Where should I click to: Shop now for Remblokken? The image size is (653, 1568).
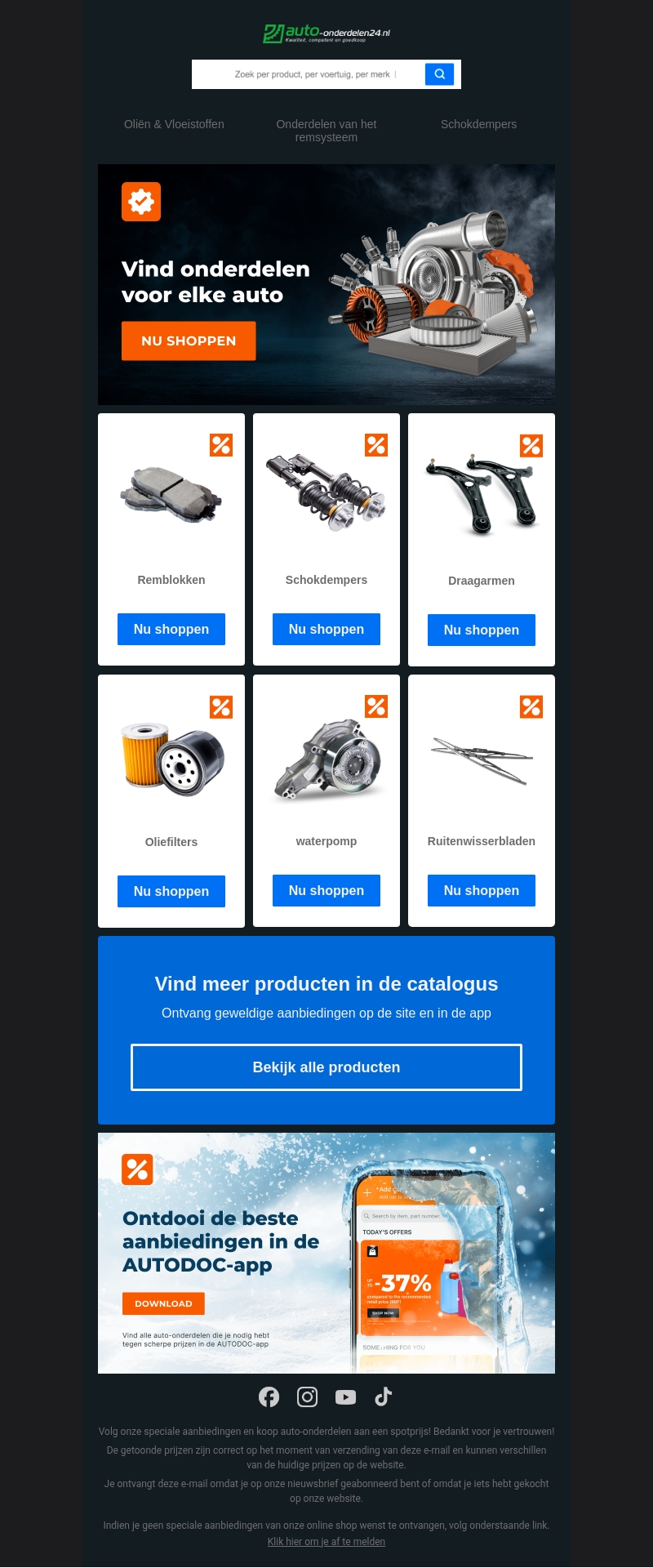pyautogui.click(x=171, y=629)
